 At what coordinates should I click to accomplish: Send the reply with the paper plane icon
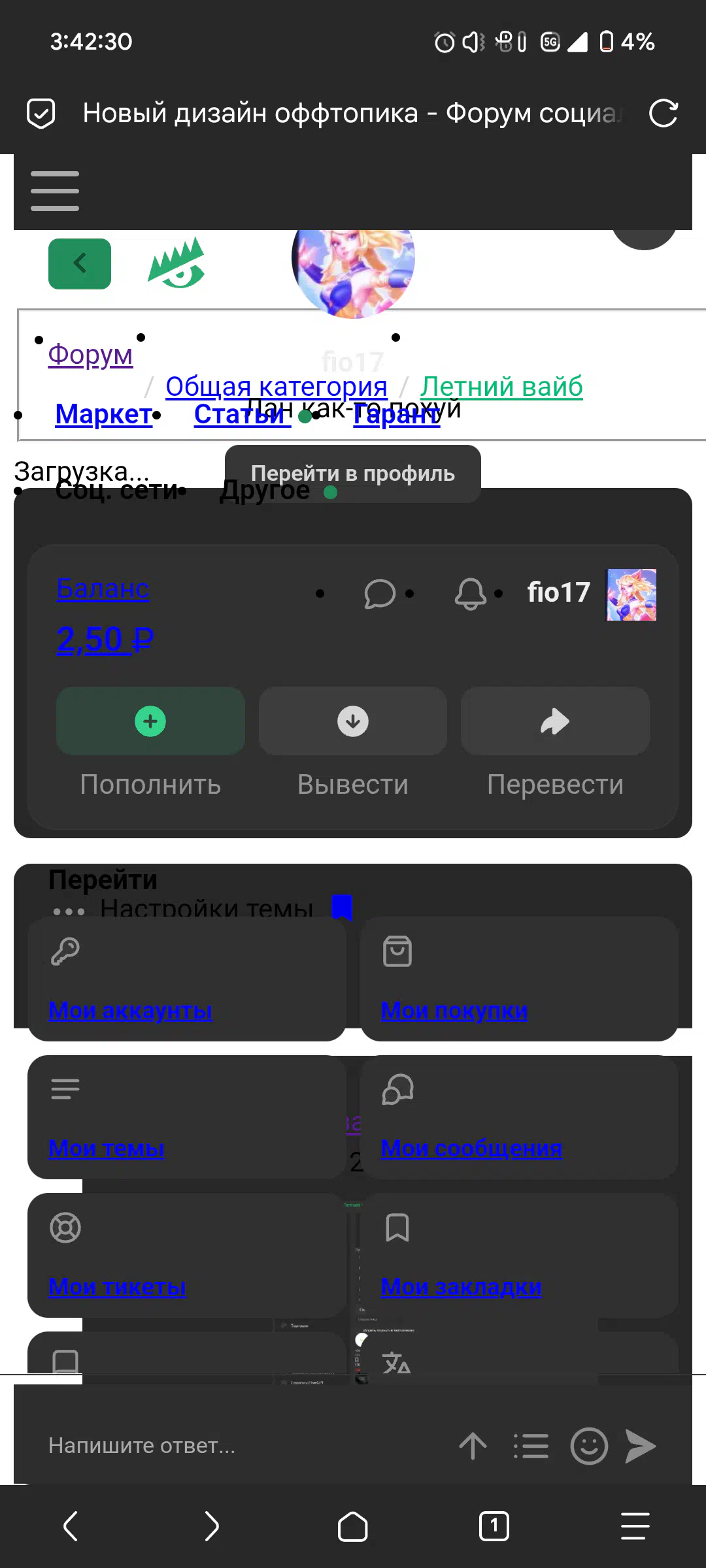pos(641,1446)
